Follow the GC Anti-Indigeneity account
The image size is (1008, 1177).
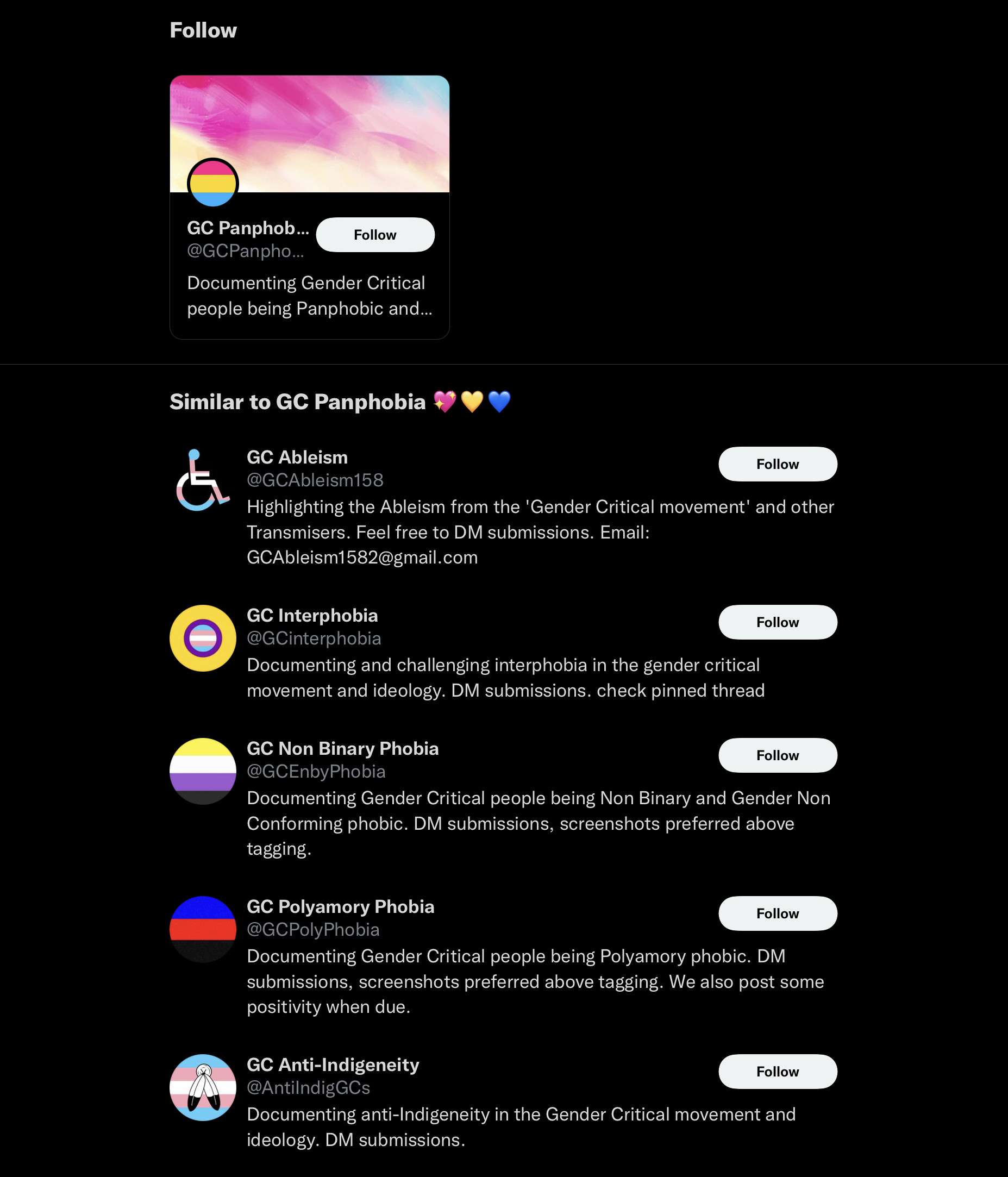(x=777, y=1072)
